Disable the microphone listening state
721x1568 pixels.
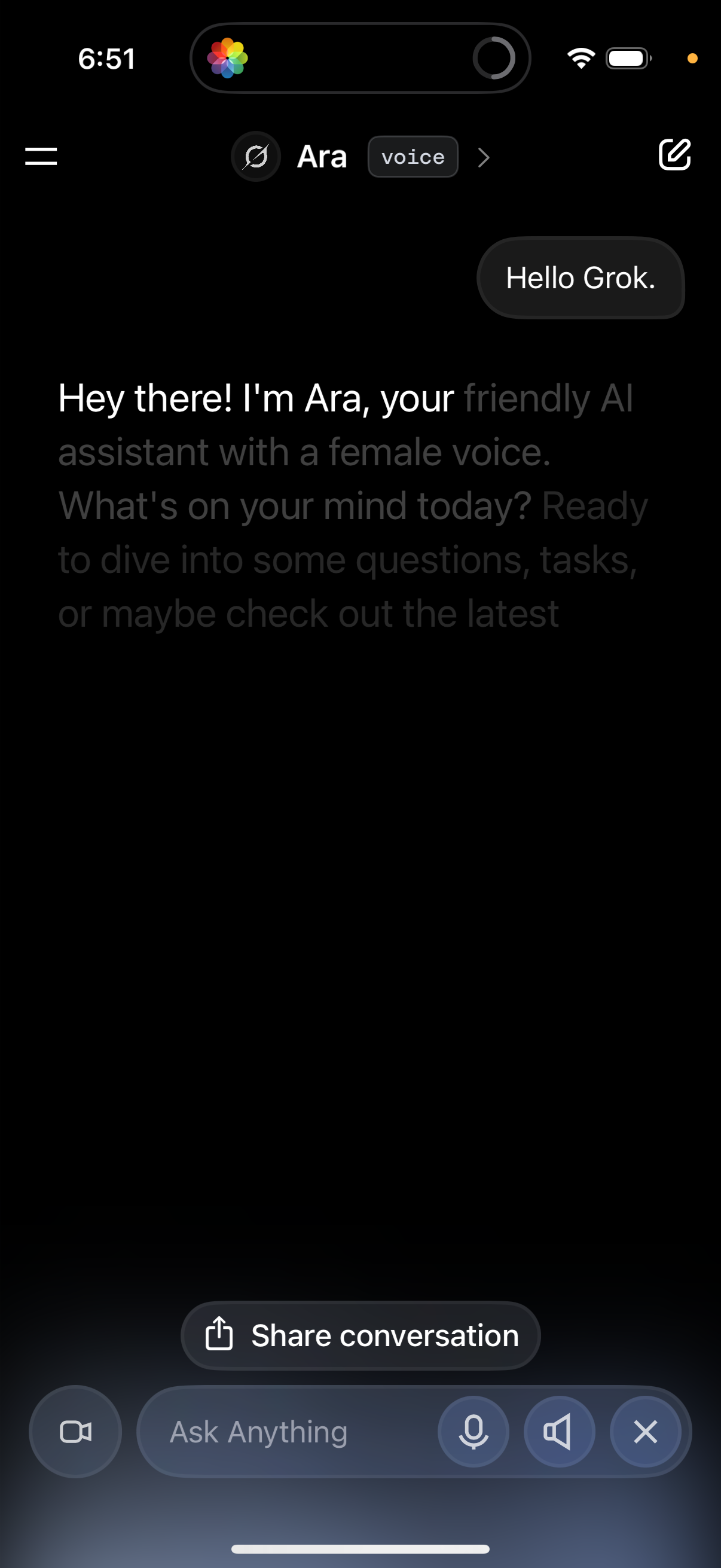coord(473,1432)
